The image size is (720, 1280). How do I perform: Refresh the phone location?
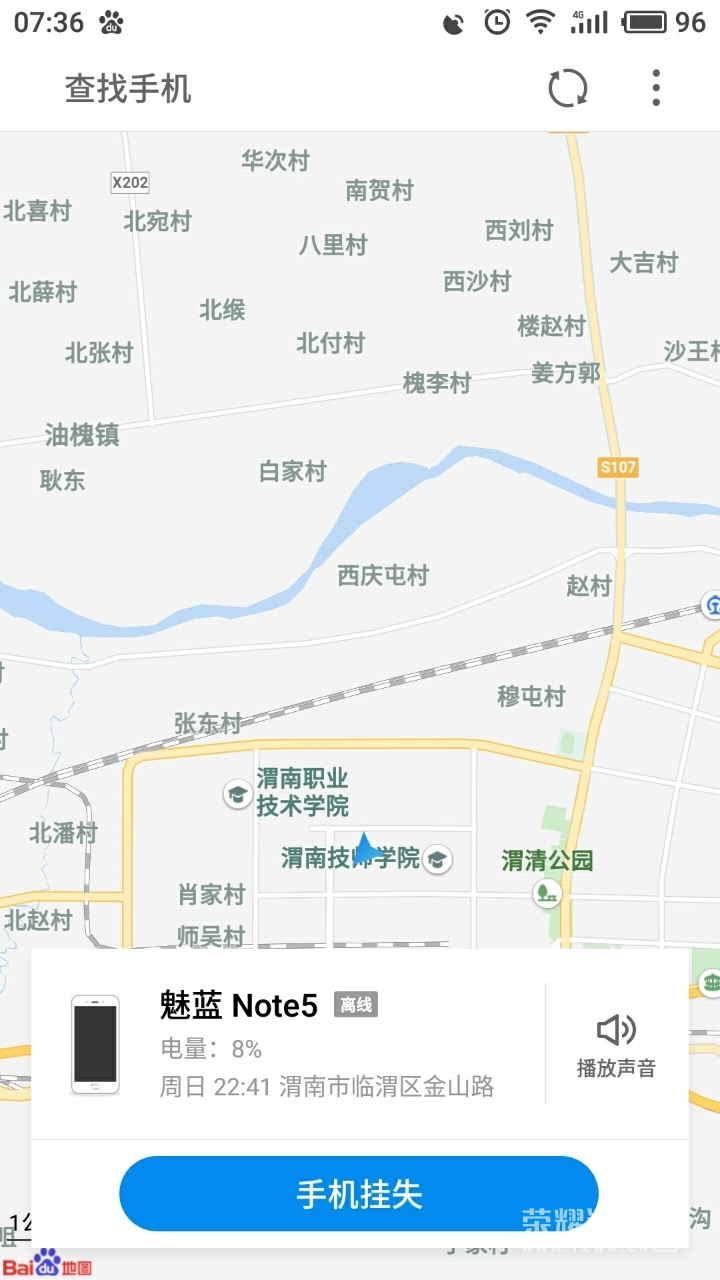point(568,88)
